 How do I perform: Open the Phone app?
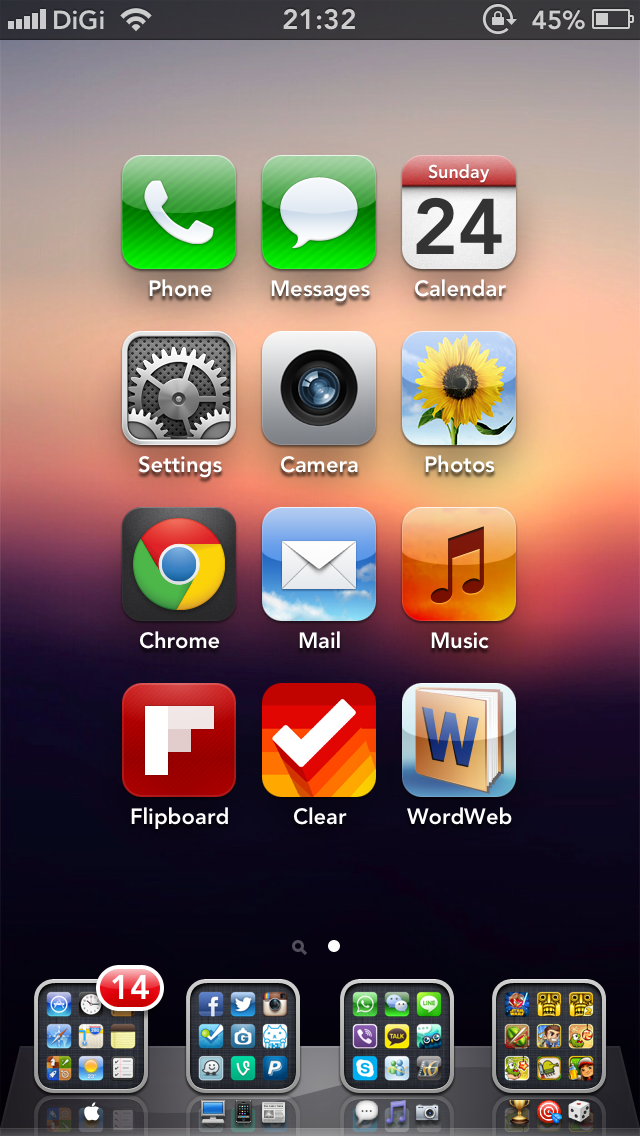[x=179, y=213]
